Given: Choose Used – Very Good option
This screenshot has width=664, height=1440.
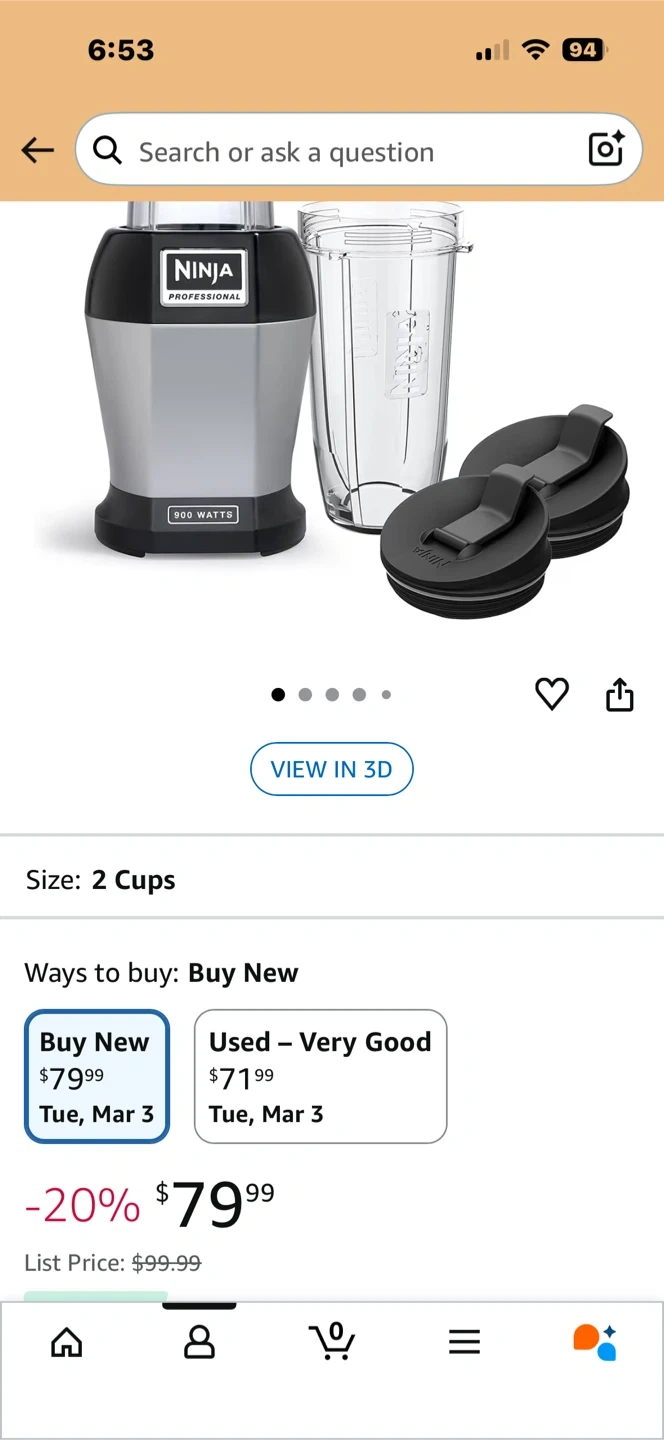Looking at the screenshot, I should click(x=320, y=1076).
